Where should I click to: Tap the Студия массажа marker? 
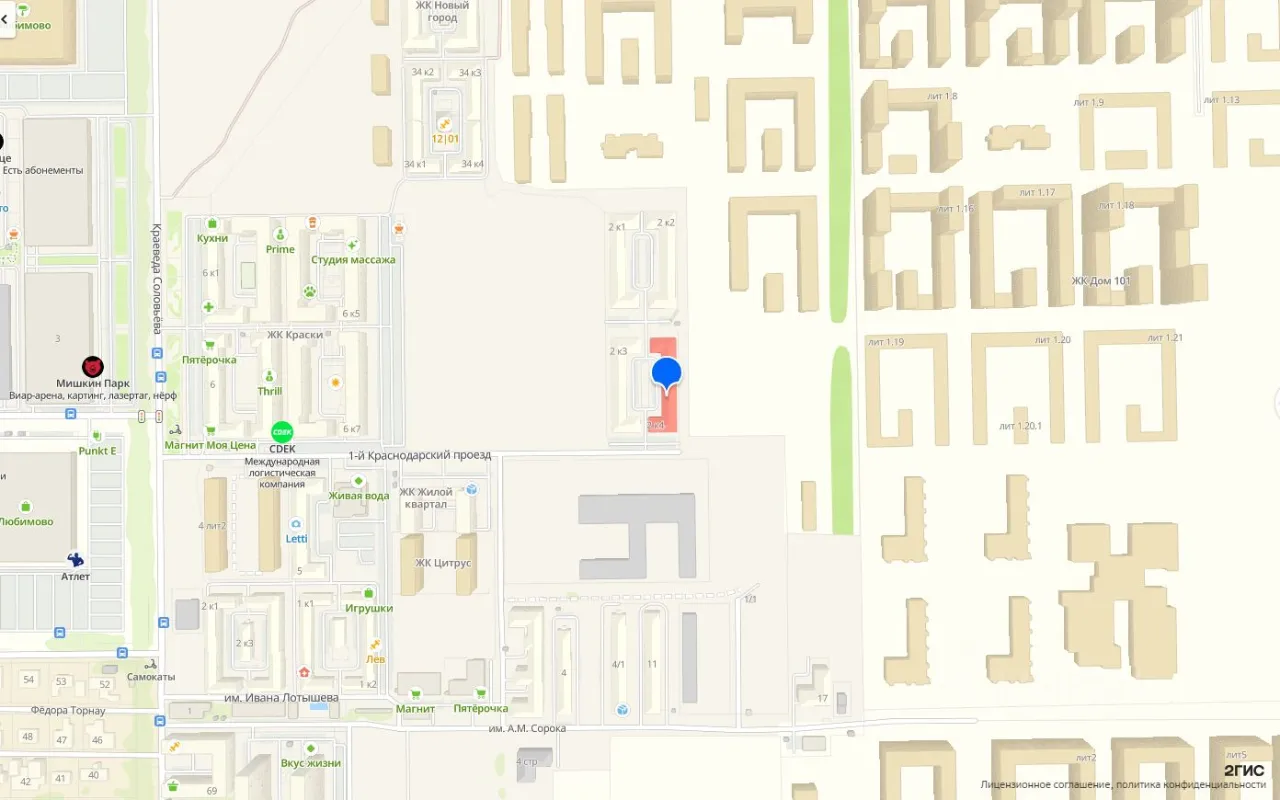(x=352, y=245)
